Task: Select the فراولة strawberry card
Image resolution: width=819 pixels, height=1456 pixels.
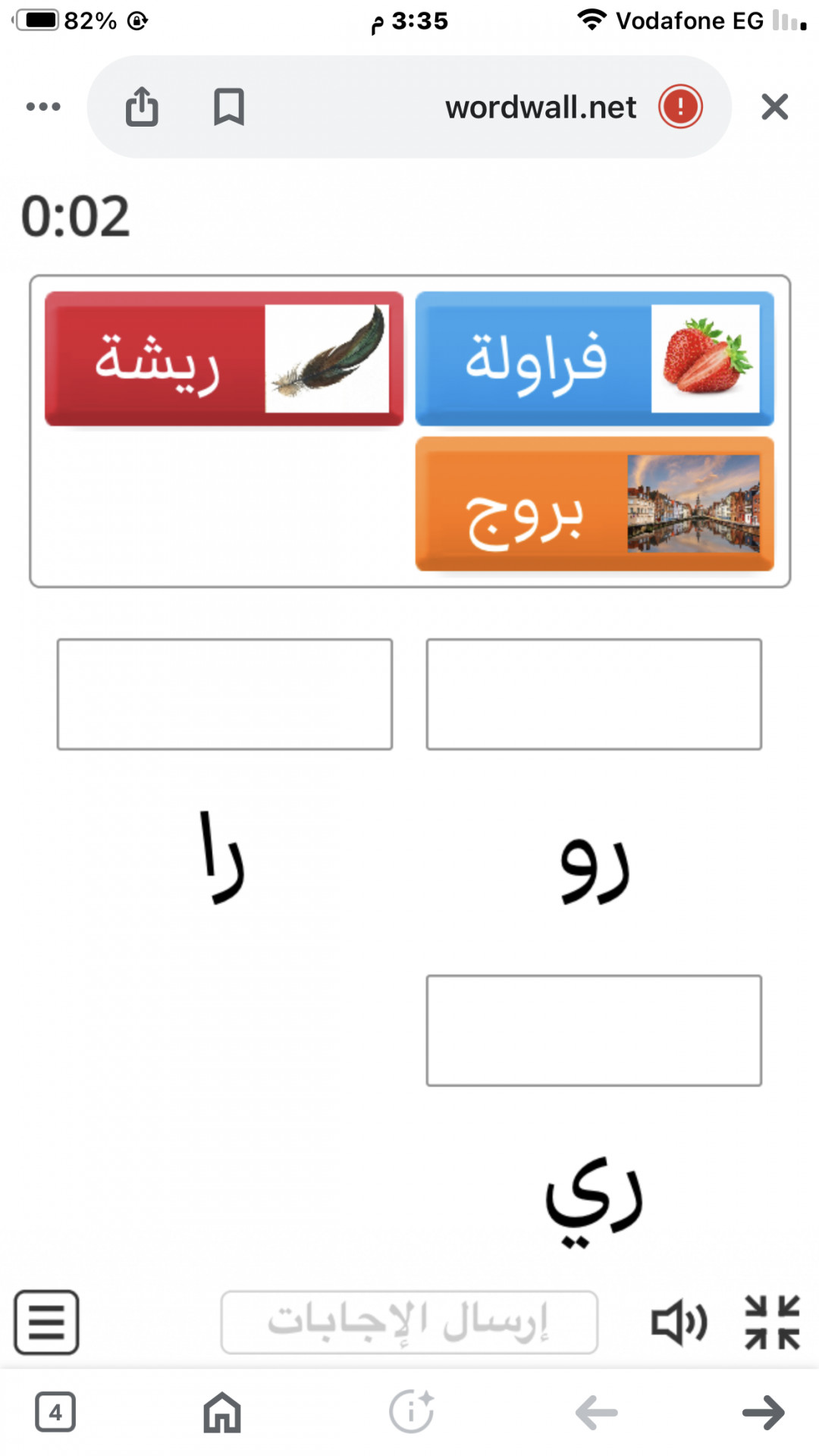Action: (595, 359)
